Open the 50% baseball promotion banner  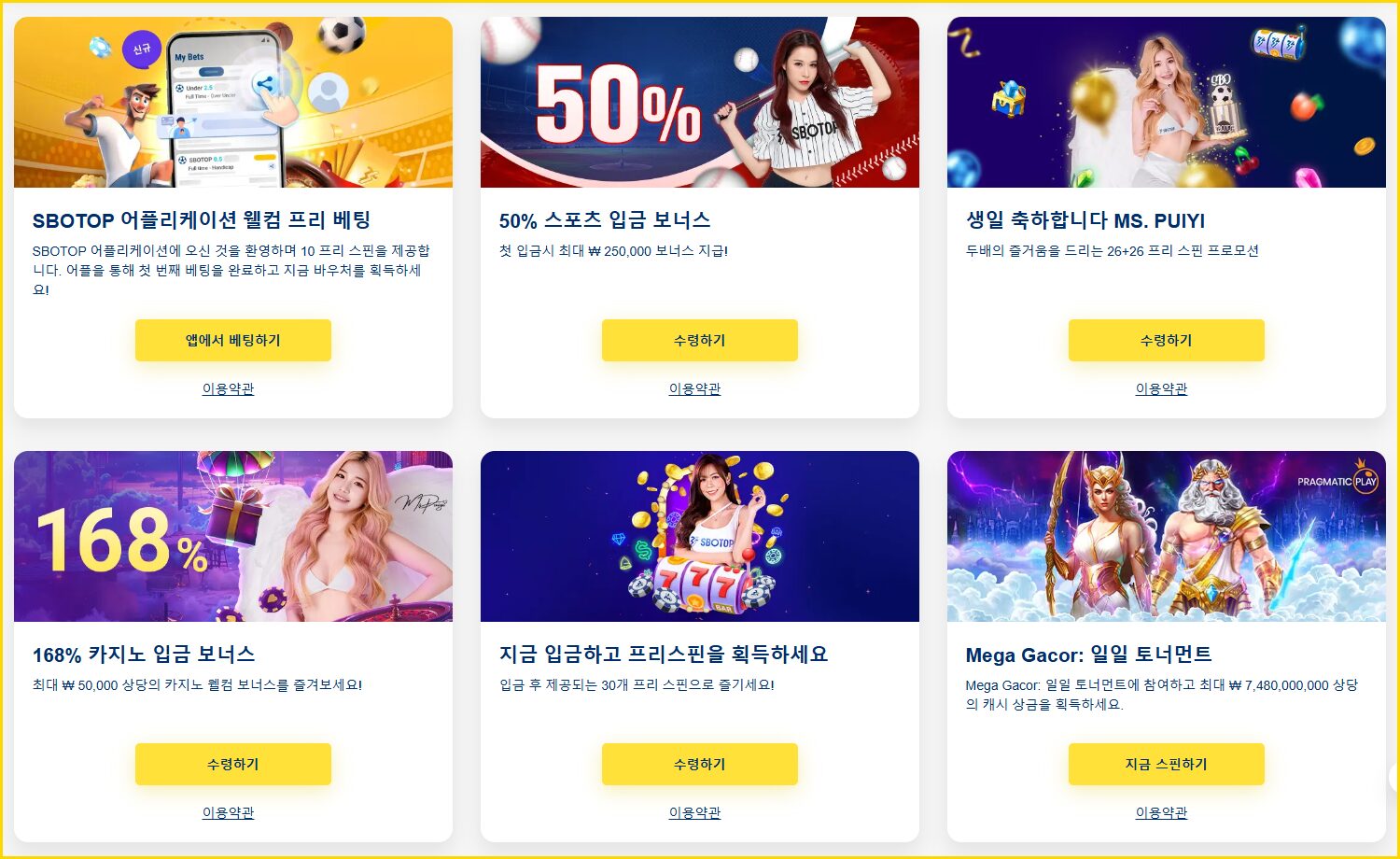[699, 103]
